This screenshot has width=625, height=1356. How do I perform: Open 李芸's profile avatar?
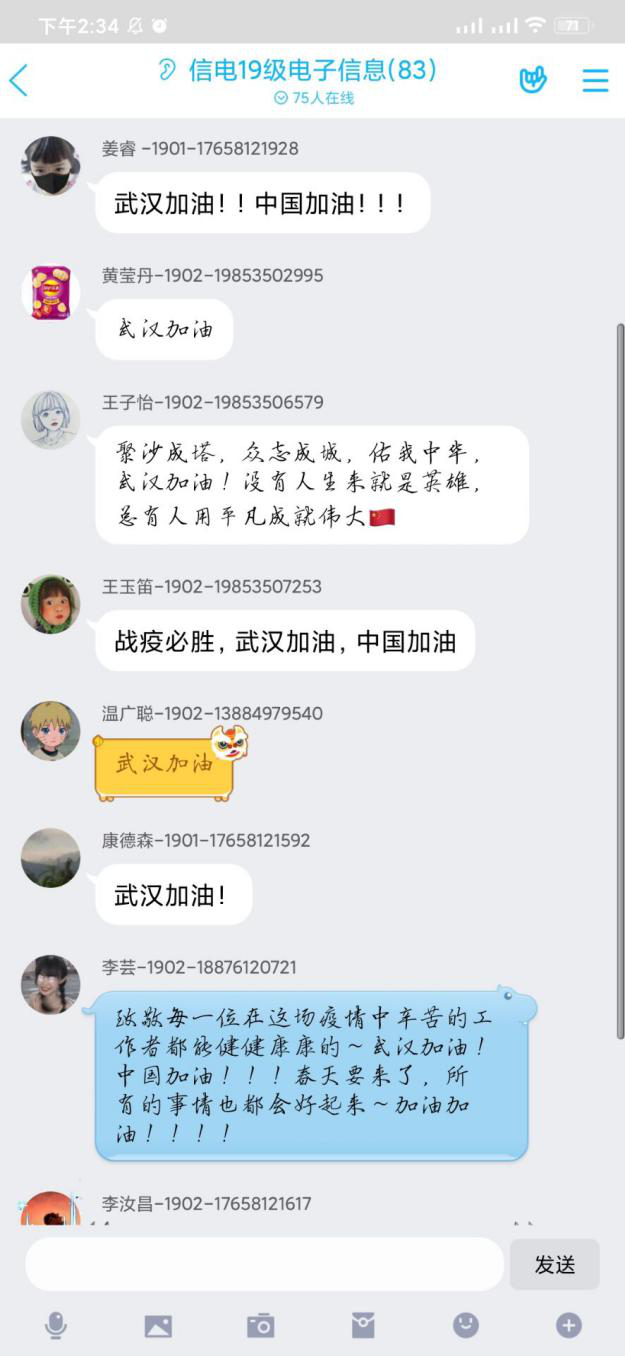(51, 985)
